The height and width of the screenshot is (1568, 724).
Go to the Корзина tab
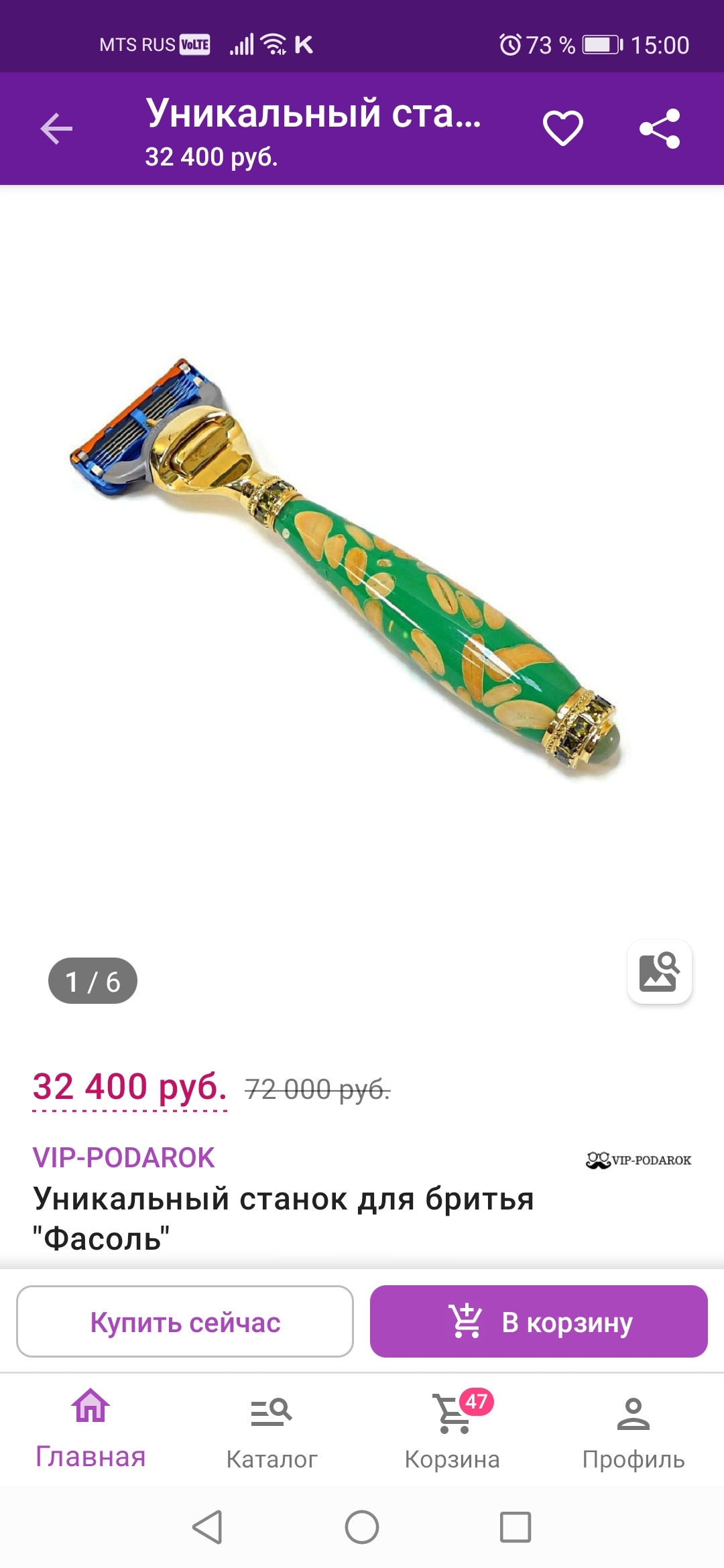(452, 1431)
